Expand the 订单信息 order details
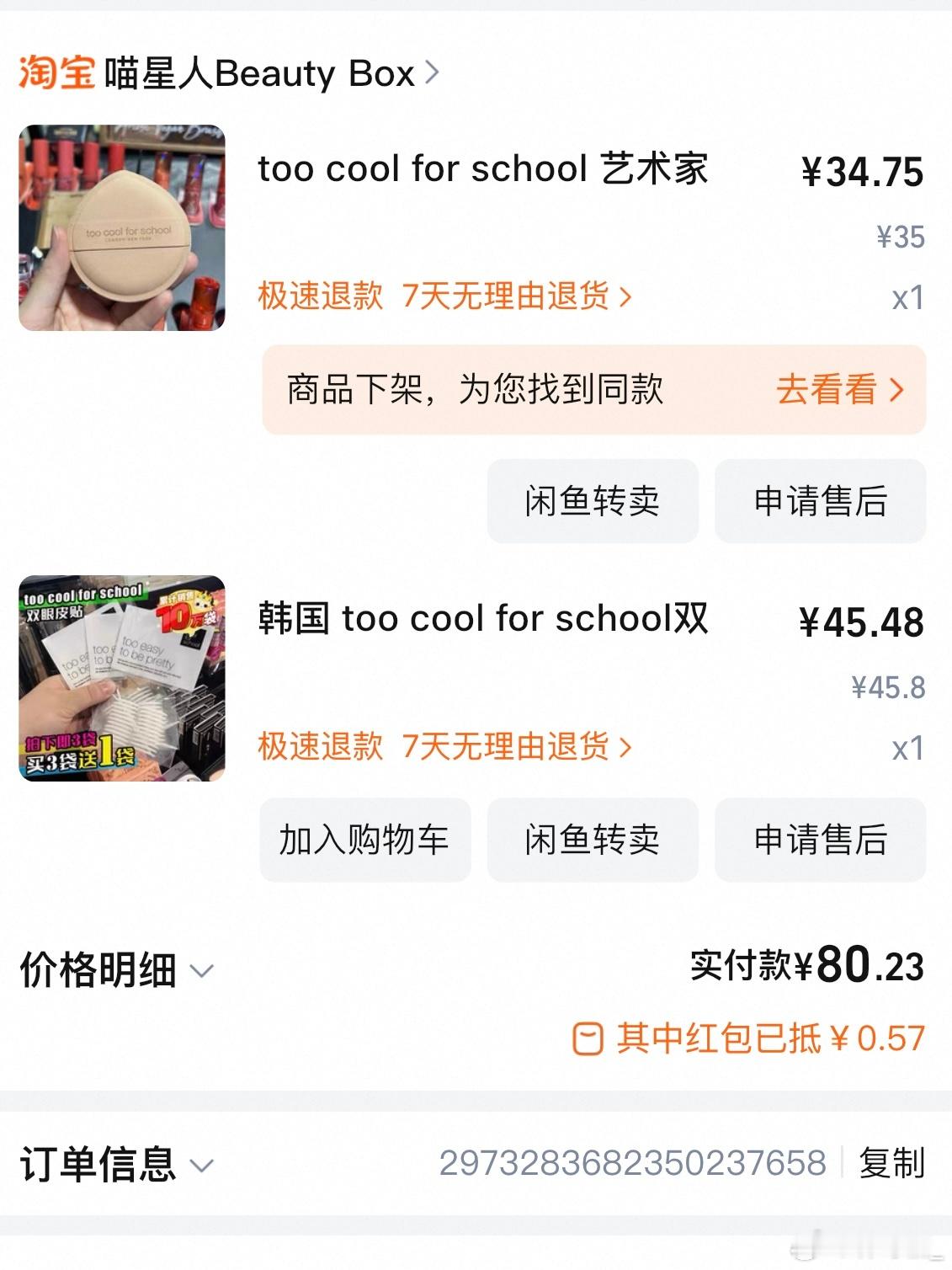The height and width of the screenshot is (1270, 952). (116, 1165)
